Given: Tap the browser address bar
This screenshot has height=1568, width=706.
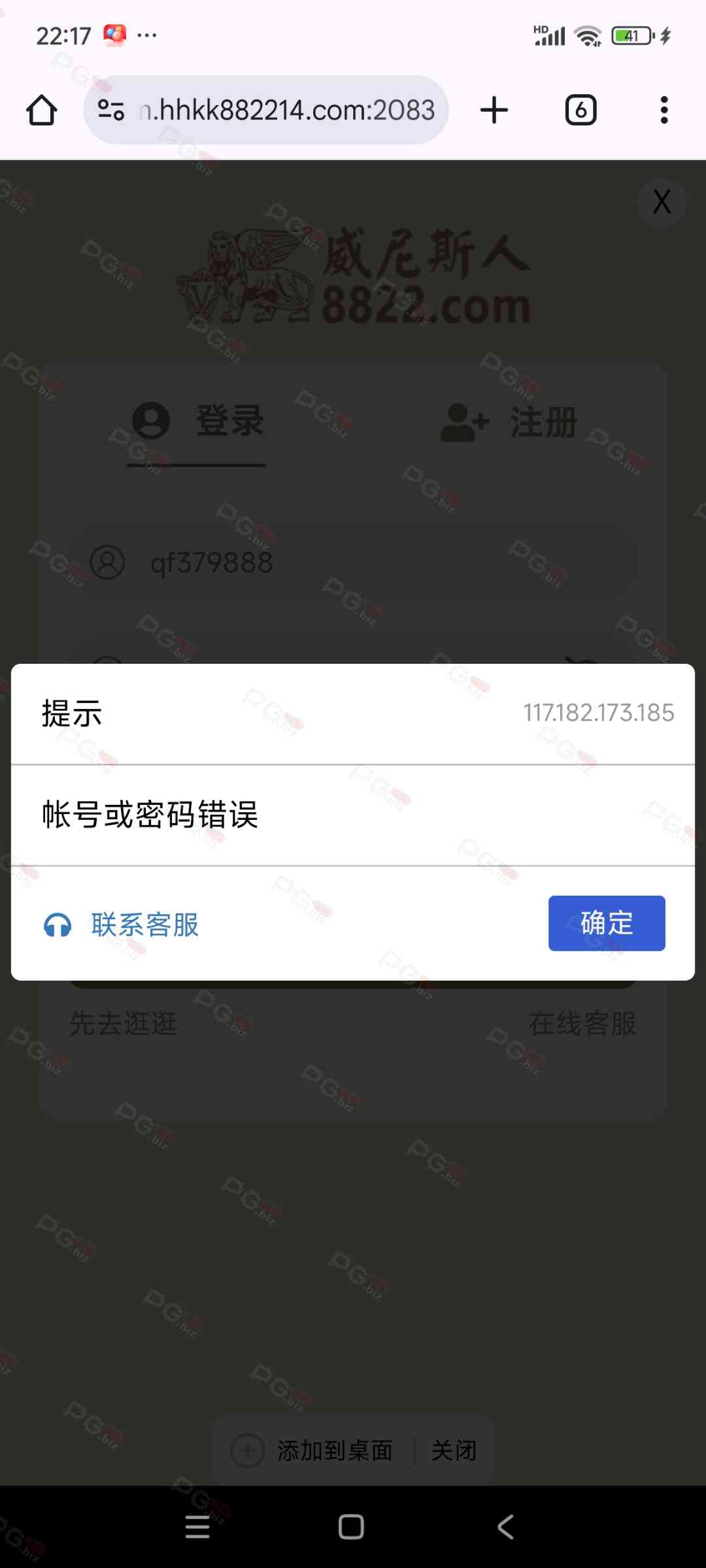Looking at the screenshot, I should [288, 110].
